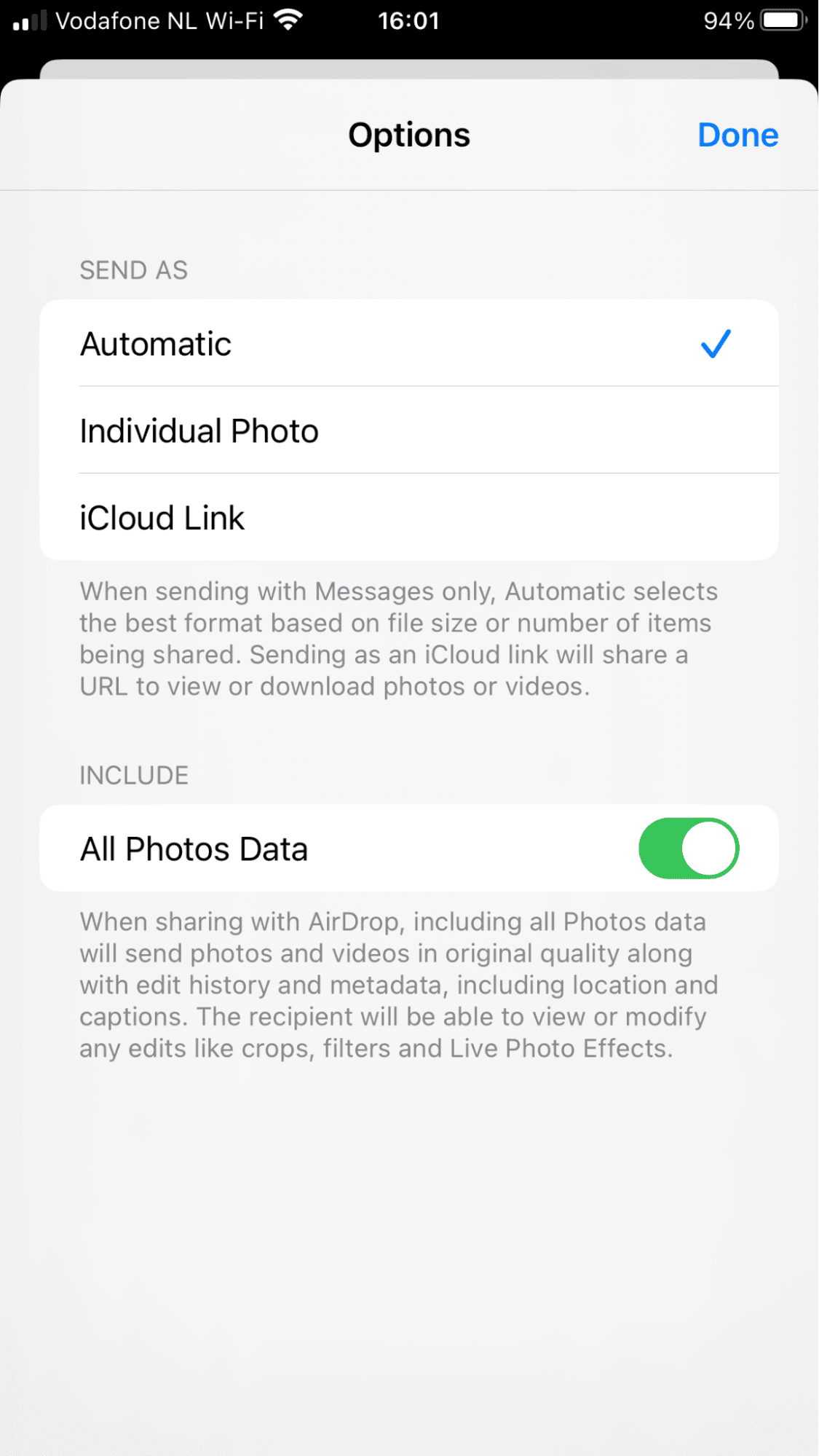Screen dimensions: 819x1456
Task: Select iCloud Link send option
Action: (x=408, y=518)
